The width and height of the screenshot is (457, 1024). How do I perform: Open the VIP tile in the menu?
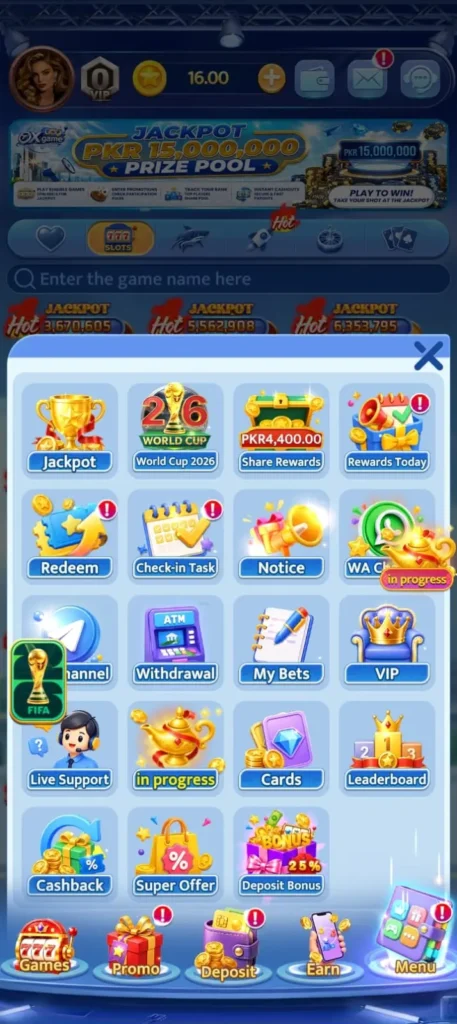387,642
